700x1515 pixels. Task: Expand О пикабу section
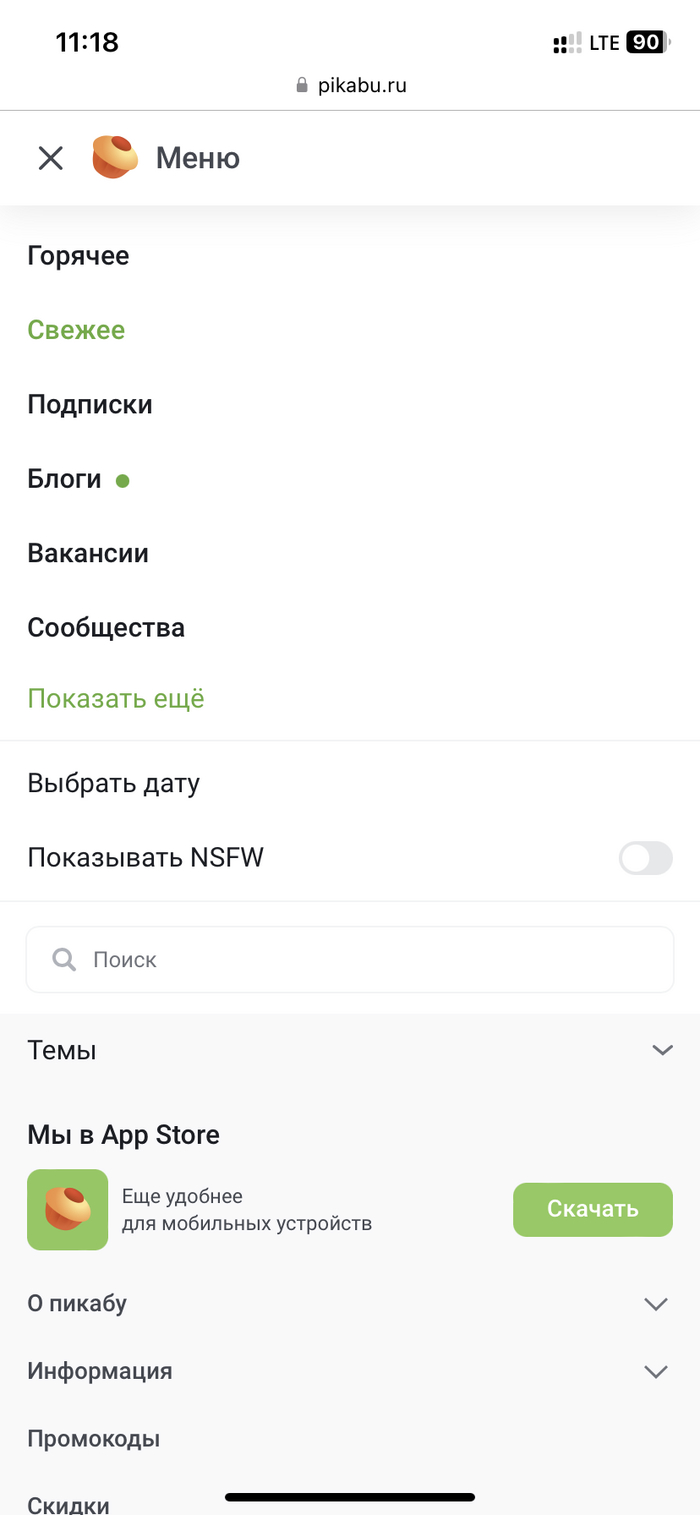tap(350, 1304)
